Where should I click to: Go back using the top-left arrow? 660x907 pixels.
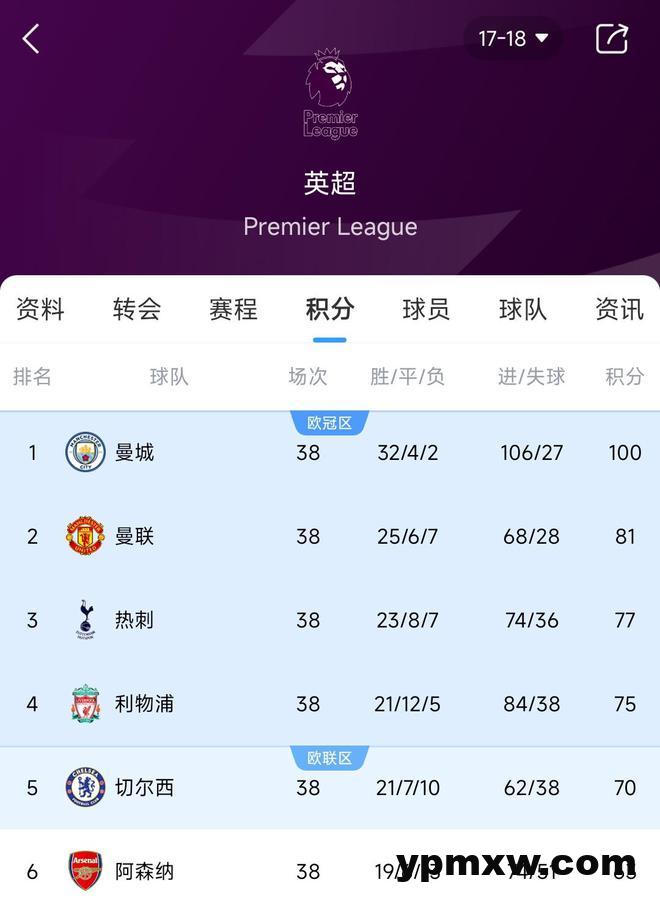(x=31, y=39)
